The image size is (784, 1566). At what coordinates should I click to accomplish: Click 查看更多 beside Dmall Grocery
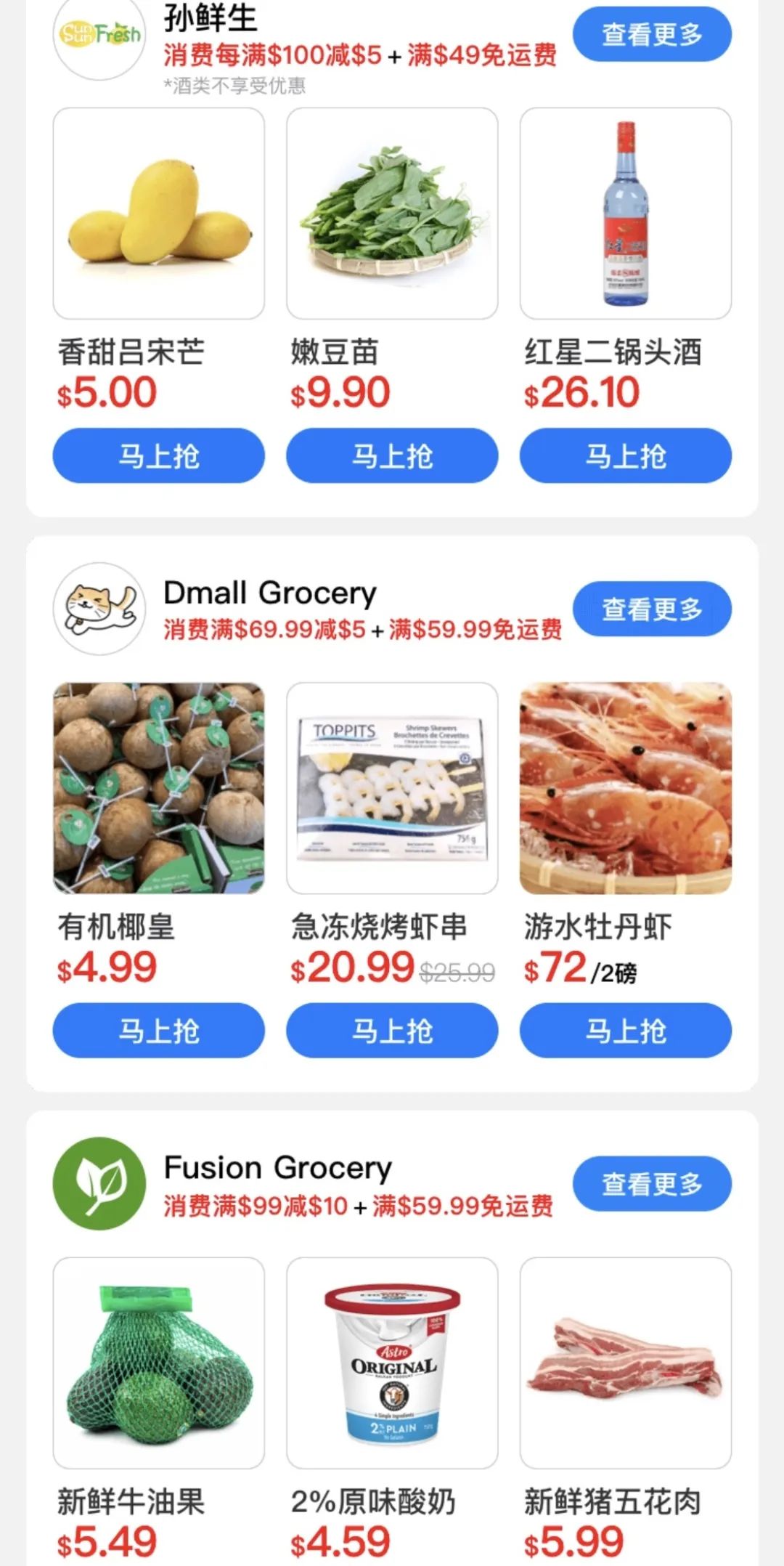[x=651, y=610]
